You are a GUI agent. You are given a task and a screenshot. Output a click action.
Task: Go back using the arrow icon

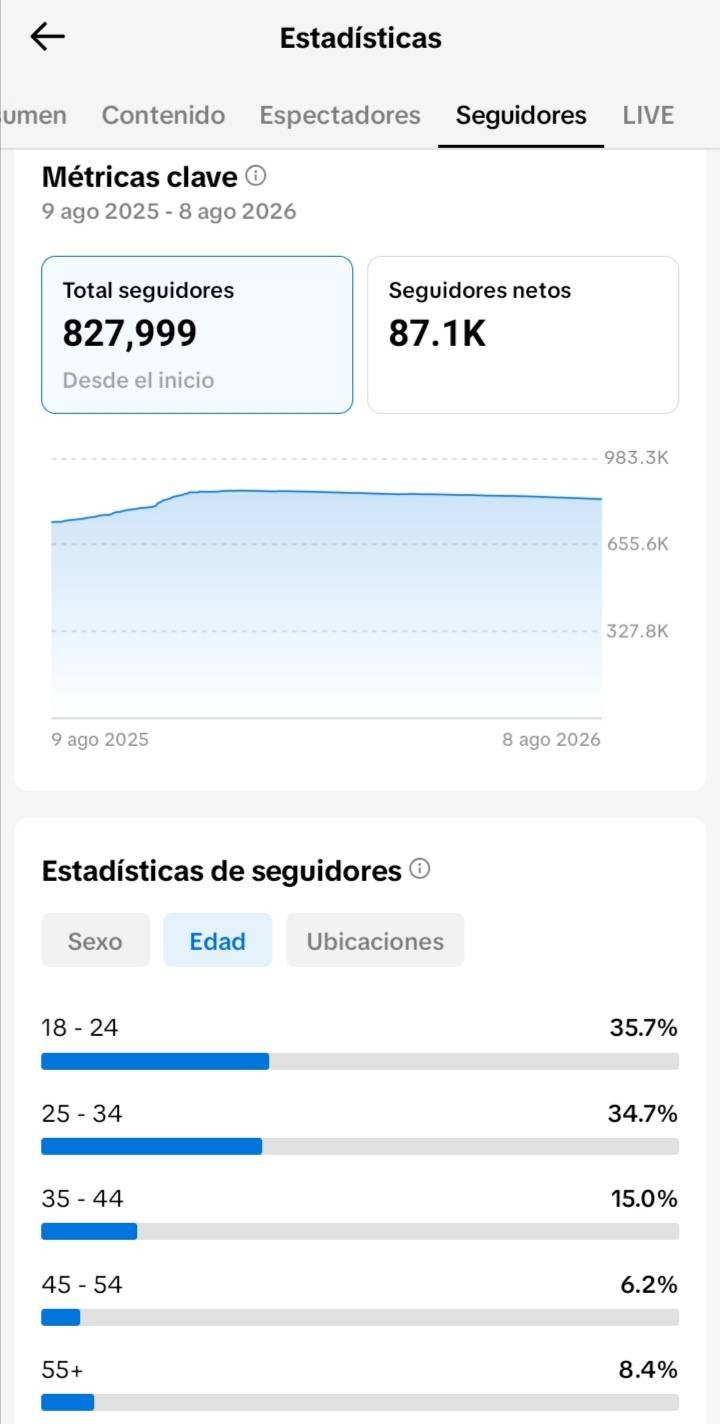coord(47,37)
